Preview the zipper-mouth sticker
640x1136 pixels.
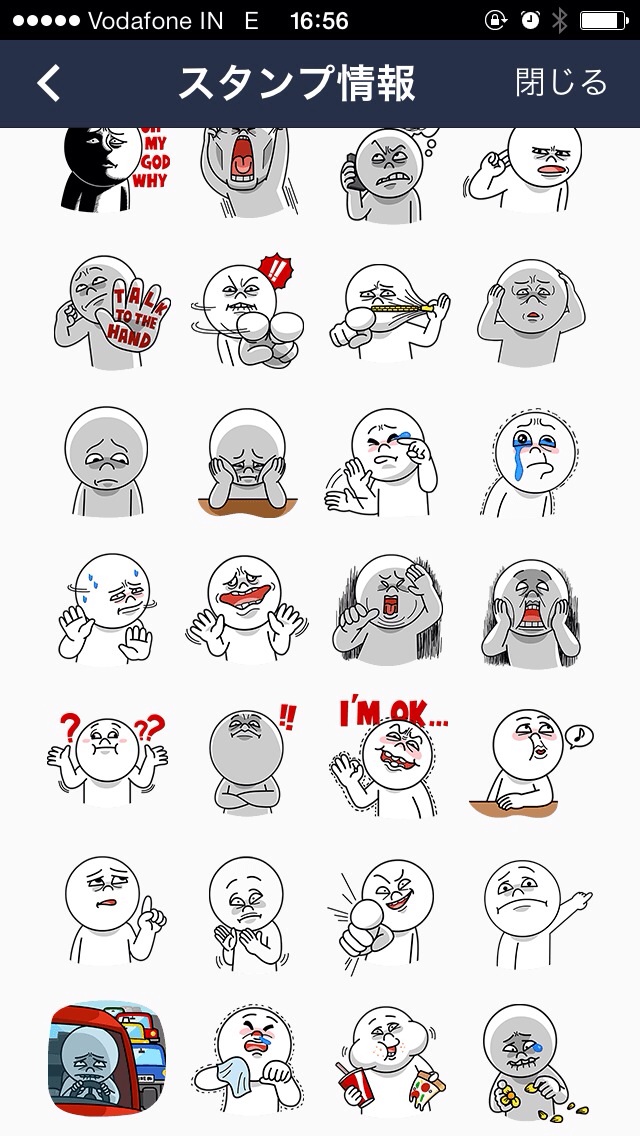click(x=389, y=312)
